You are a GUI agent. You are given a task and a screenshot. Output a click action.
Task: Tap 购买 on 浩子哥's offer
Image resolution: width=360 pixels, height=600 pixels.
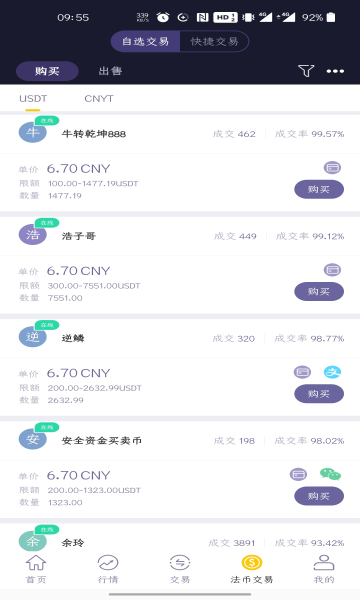point(319,292)
